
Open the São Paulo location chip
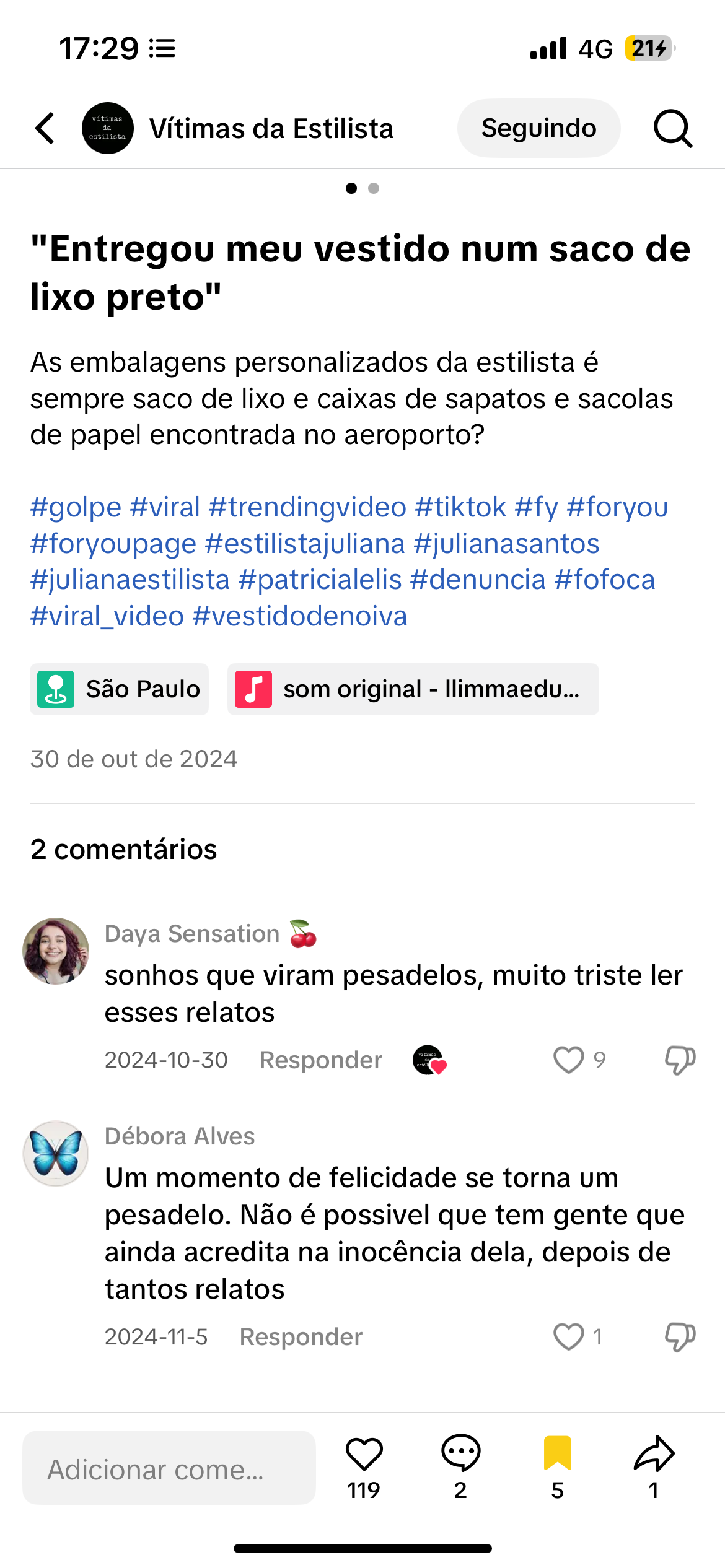(119, 689)
